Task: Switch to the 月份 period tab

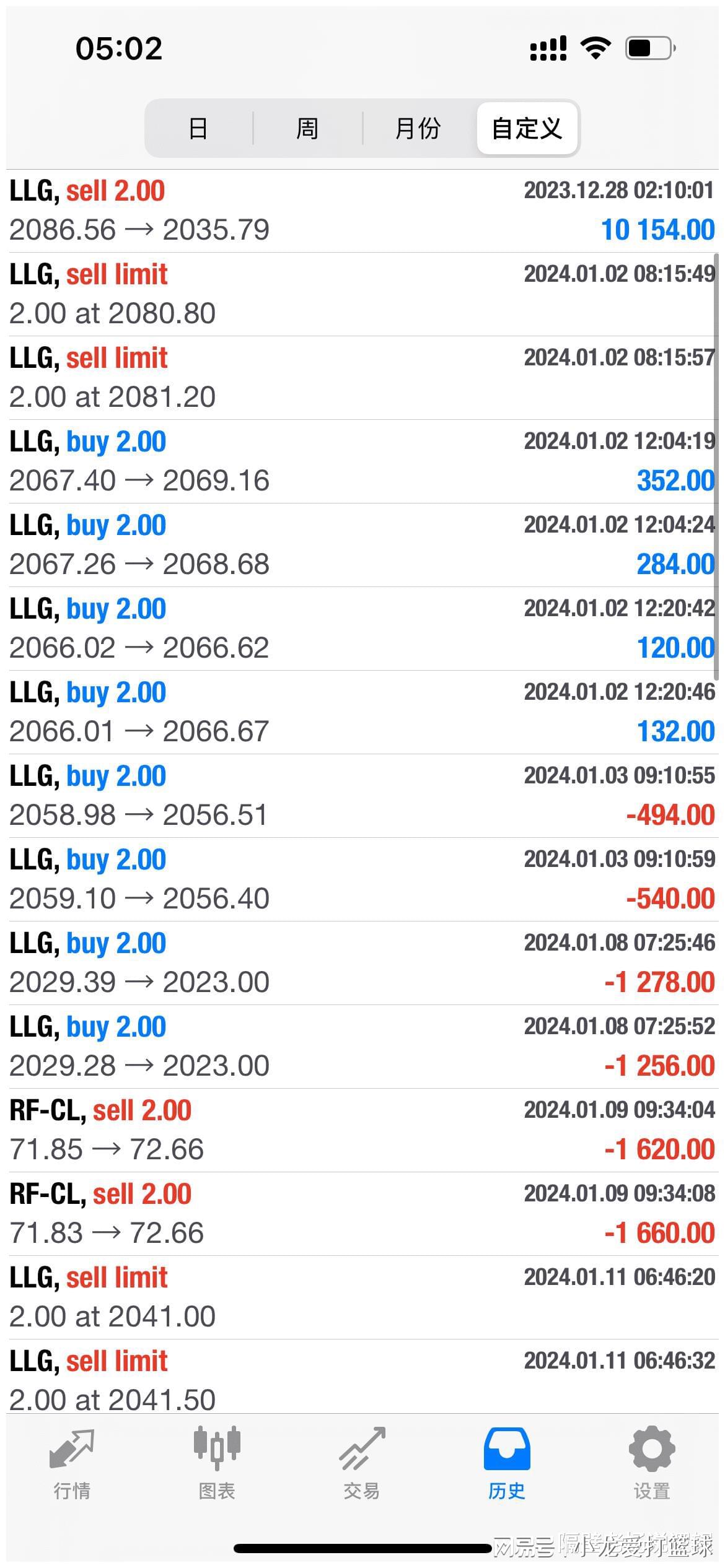Action: click(x=418, y=128)
